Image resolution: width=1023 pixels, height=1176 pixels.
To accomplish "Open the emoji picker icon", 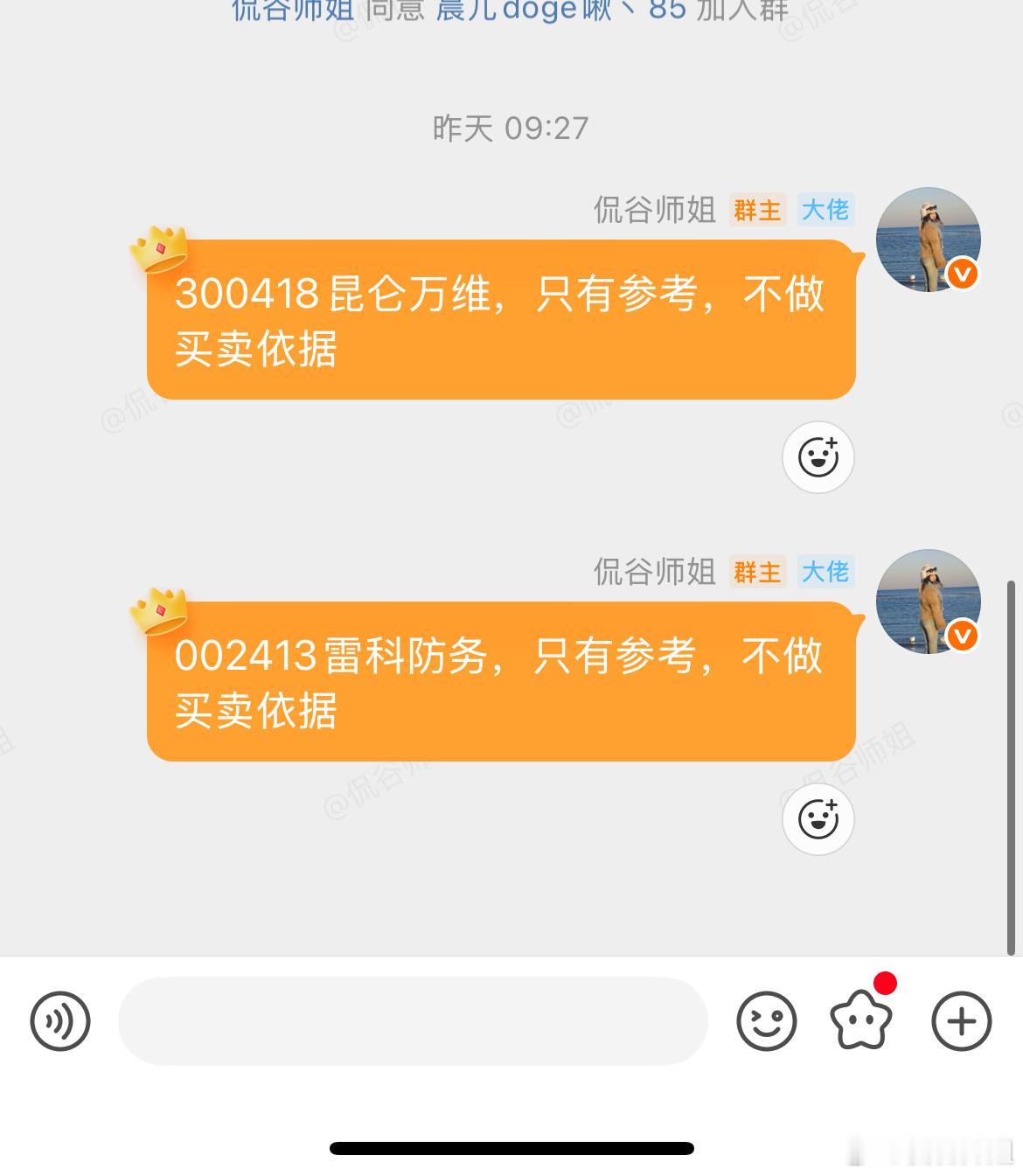I will coord(766,1020).
